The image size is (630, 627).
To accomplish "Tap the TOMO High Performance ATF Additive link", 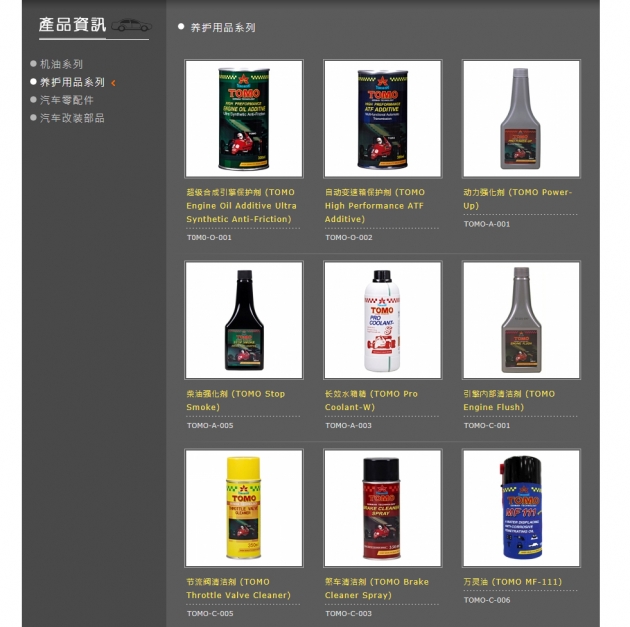I will pos(374,205).
